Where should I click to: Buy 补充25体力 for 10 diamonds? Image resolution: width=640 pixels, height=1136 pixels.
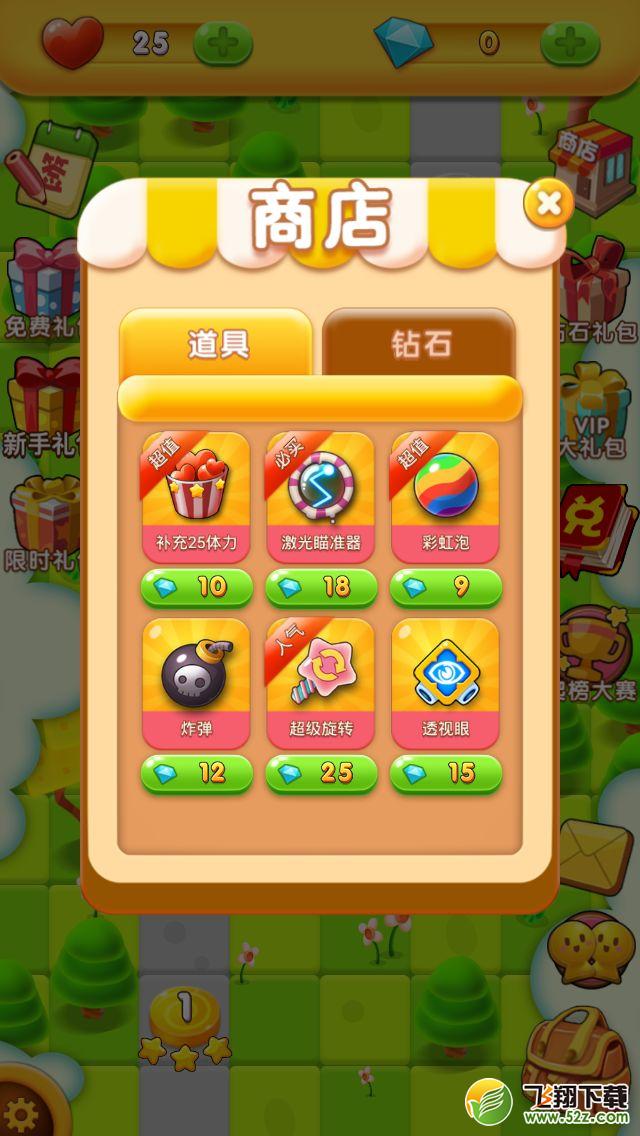point(196,588)
